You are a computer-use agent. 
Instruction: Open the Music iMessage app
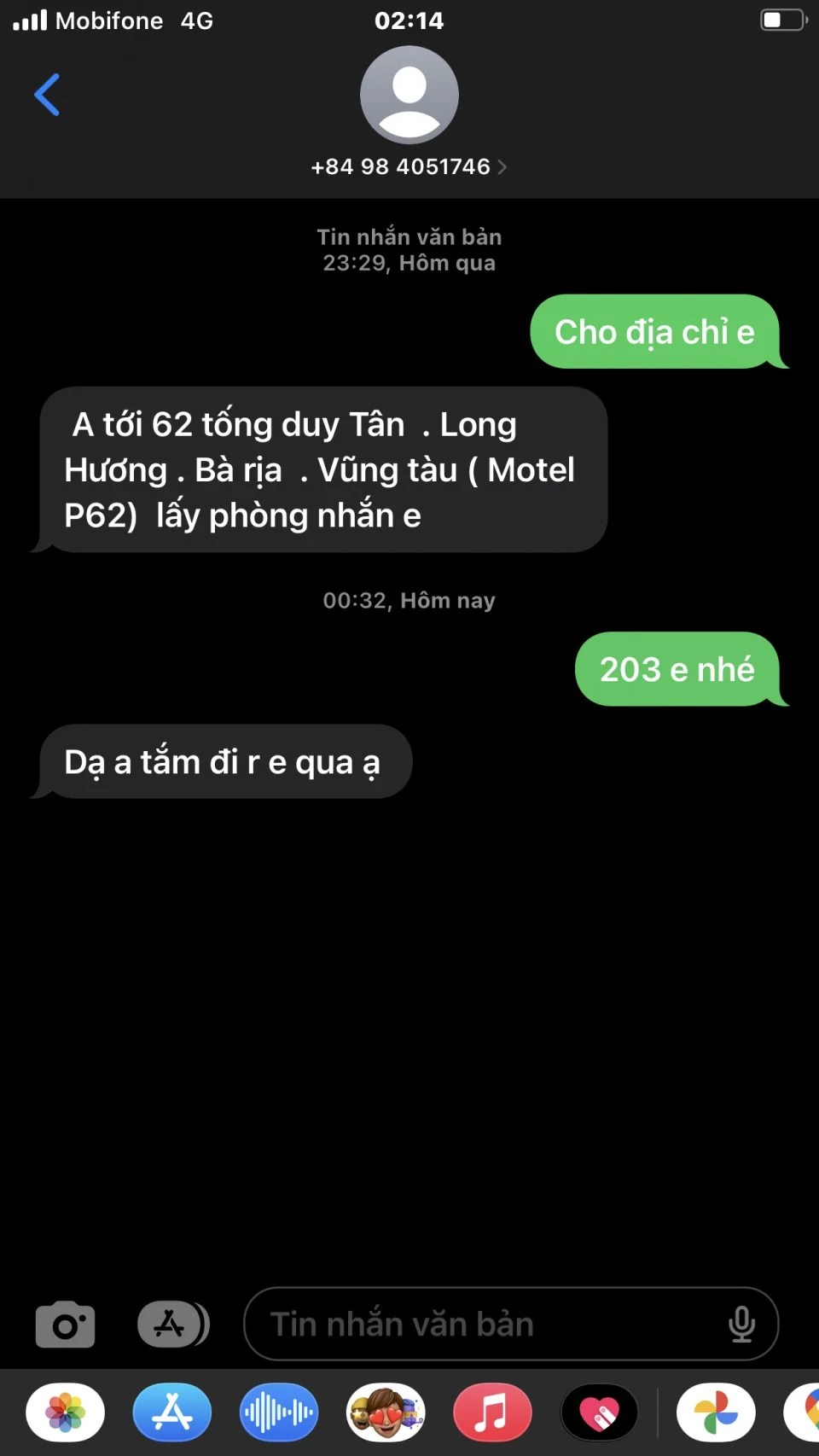click(492, 1412)
